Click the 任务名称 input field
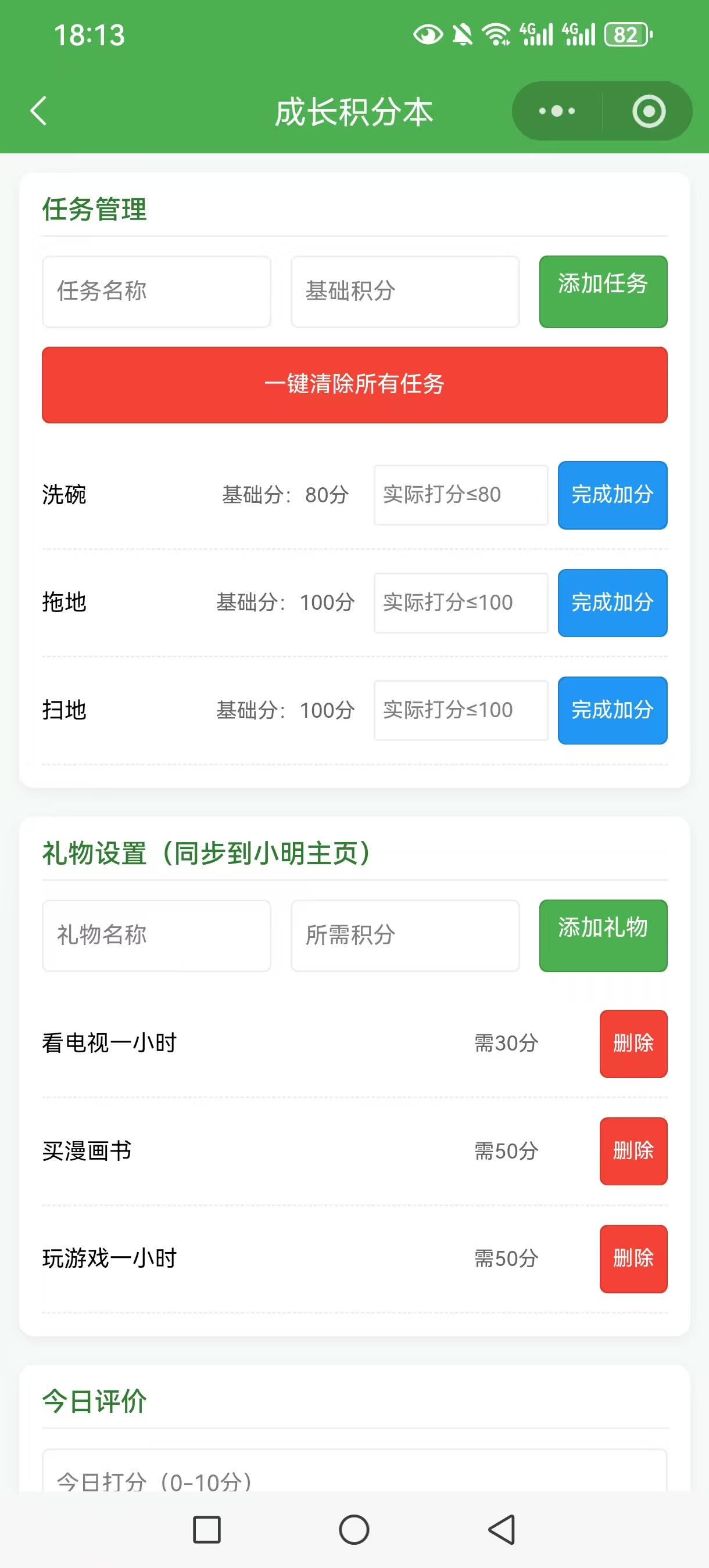This screenshot has width=709, height=1568. tap(156, 291)
